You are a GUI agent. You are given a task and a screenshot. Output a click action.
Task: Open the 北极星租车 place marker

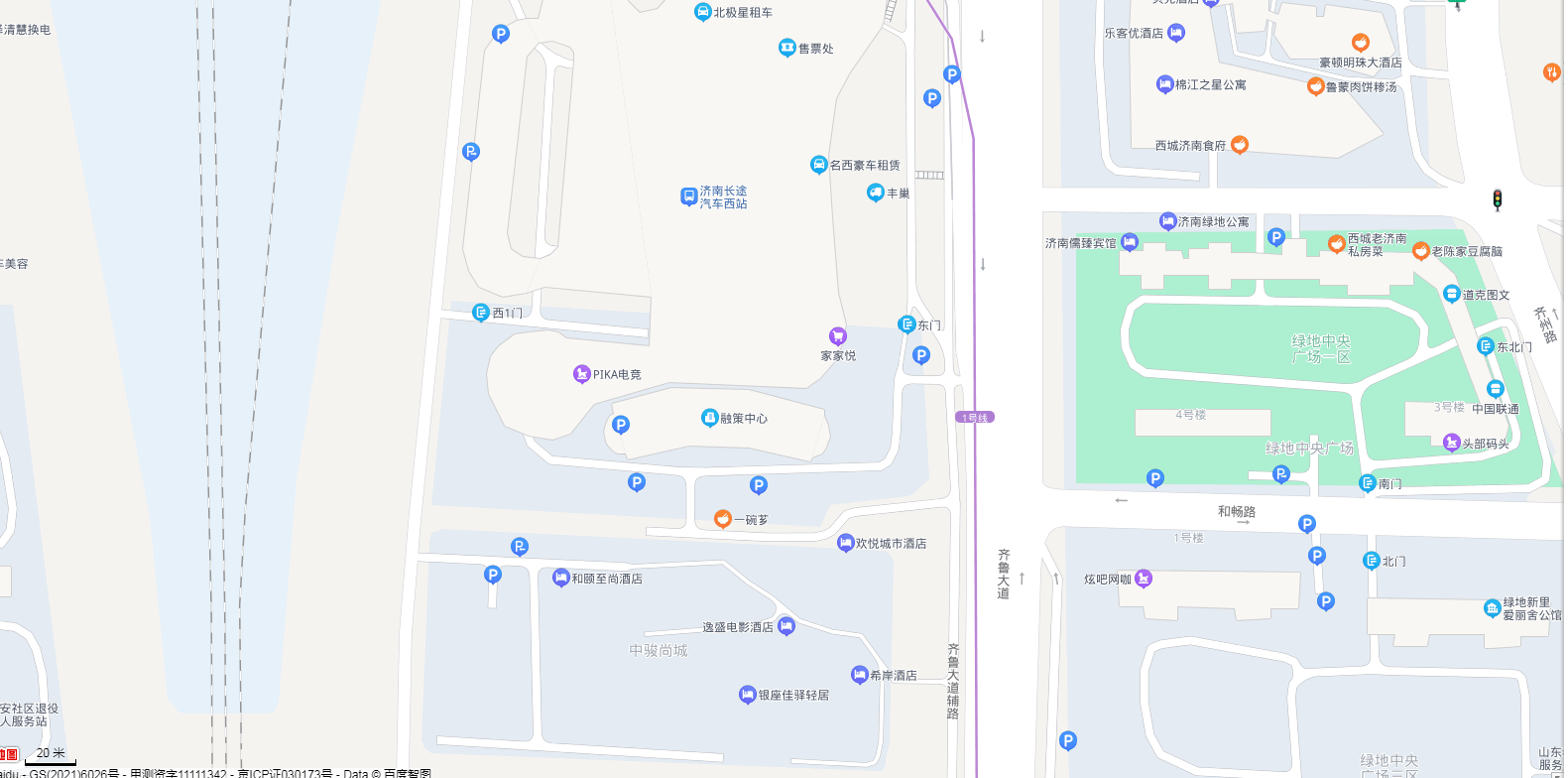[x=702, y=12]
